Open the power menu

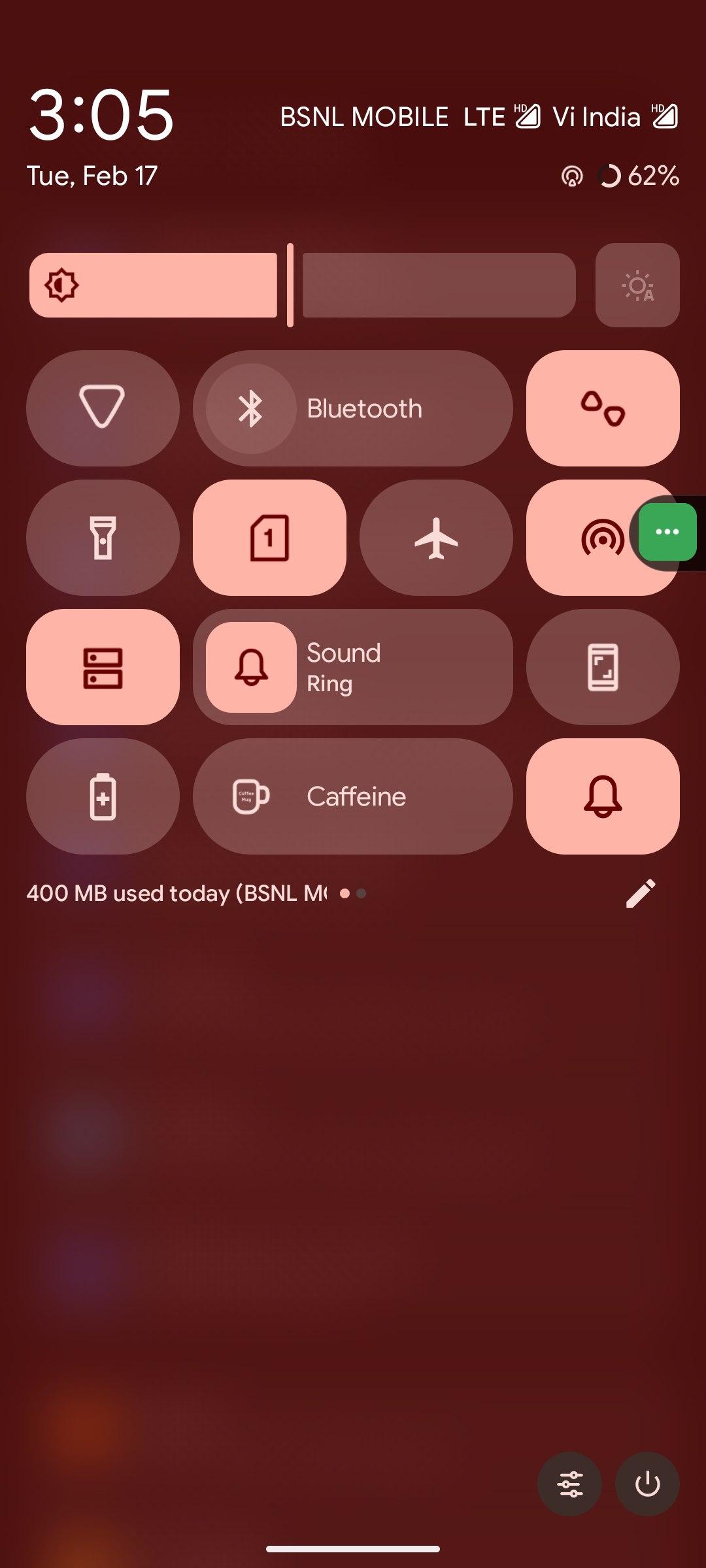click(x=647, y=1484)
